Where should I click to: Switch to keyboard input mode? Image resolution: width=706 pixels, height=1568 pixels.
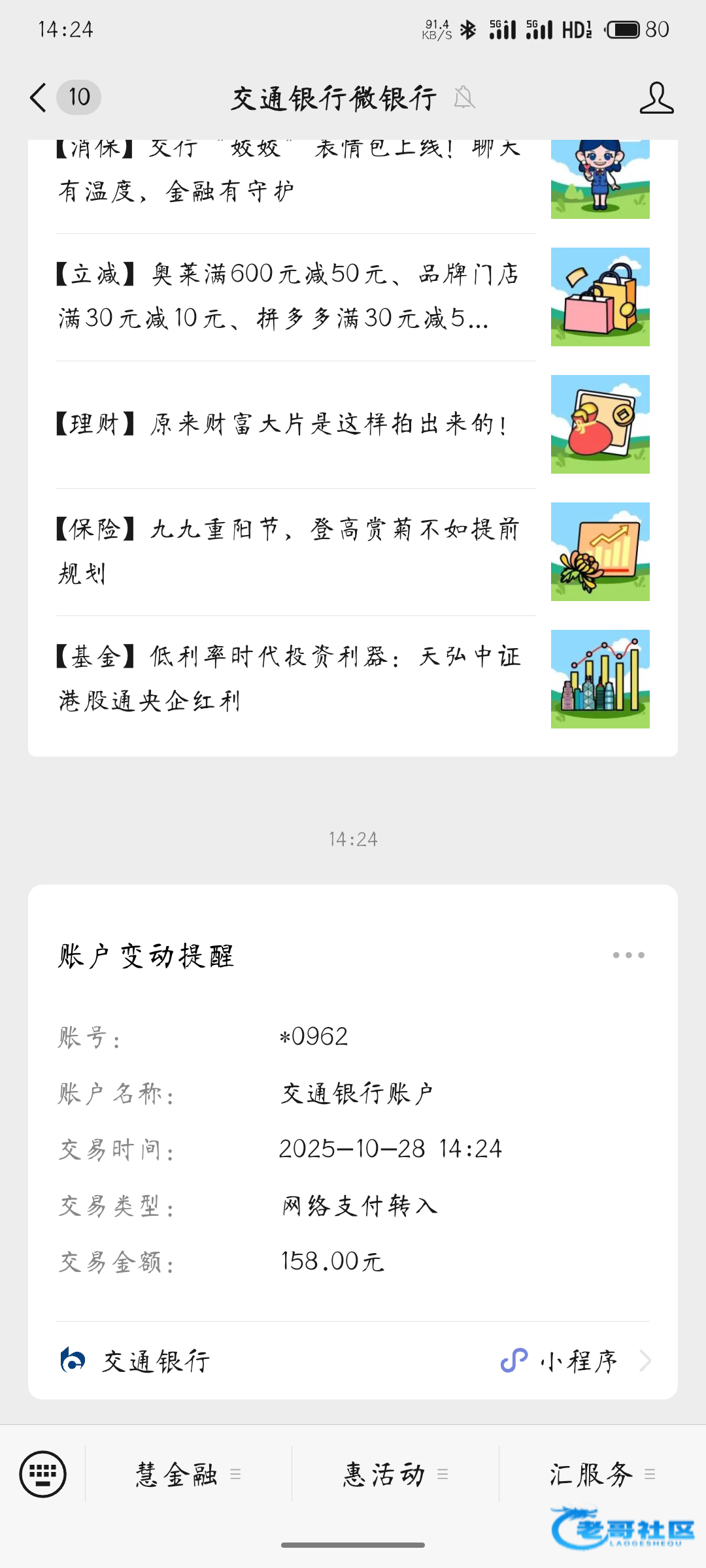click(x=43, y=1474)
